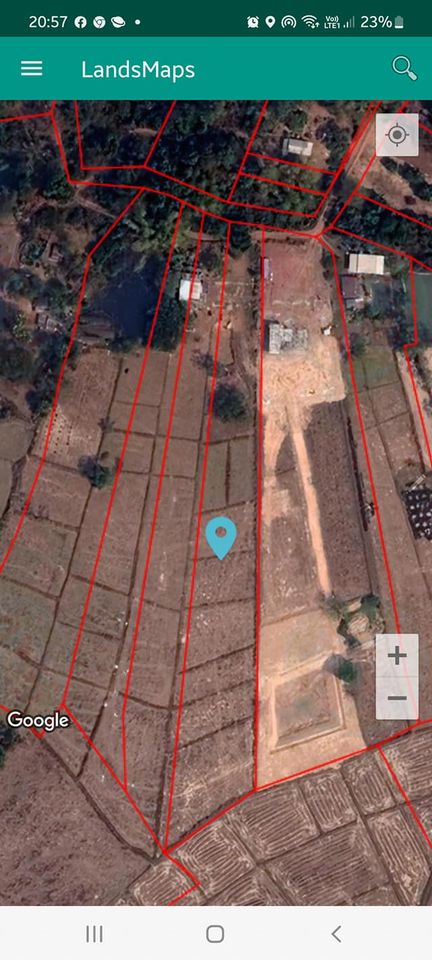Viewport: 432px width, 960px height.
Task: Open the hamburger drawer menu
Action: pos(32,69)
